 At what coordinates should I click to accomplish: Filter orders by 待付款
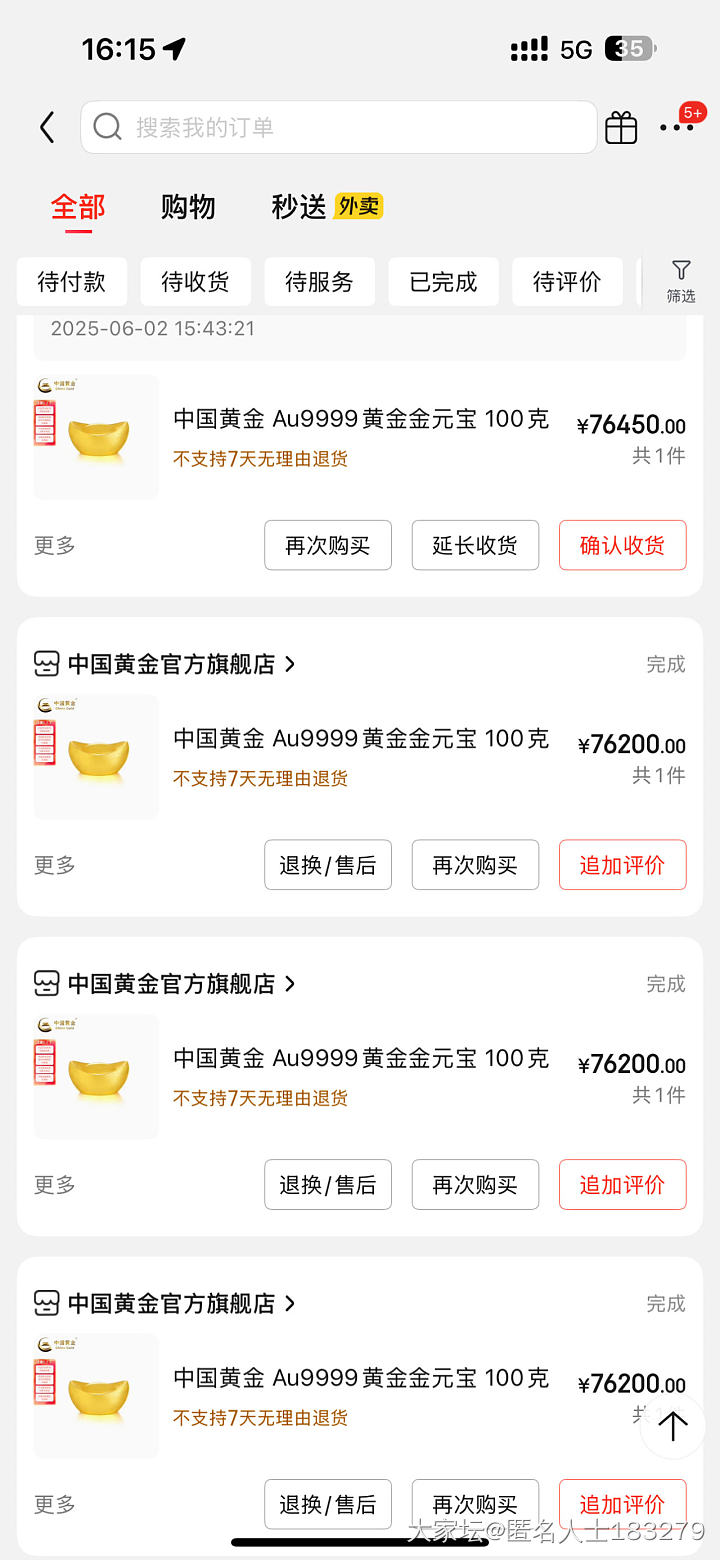[x=72, y=282]
